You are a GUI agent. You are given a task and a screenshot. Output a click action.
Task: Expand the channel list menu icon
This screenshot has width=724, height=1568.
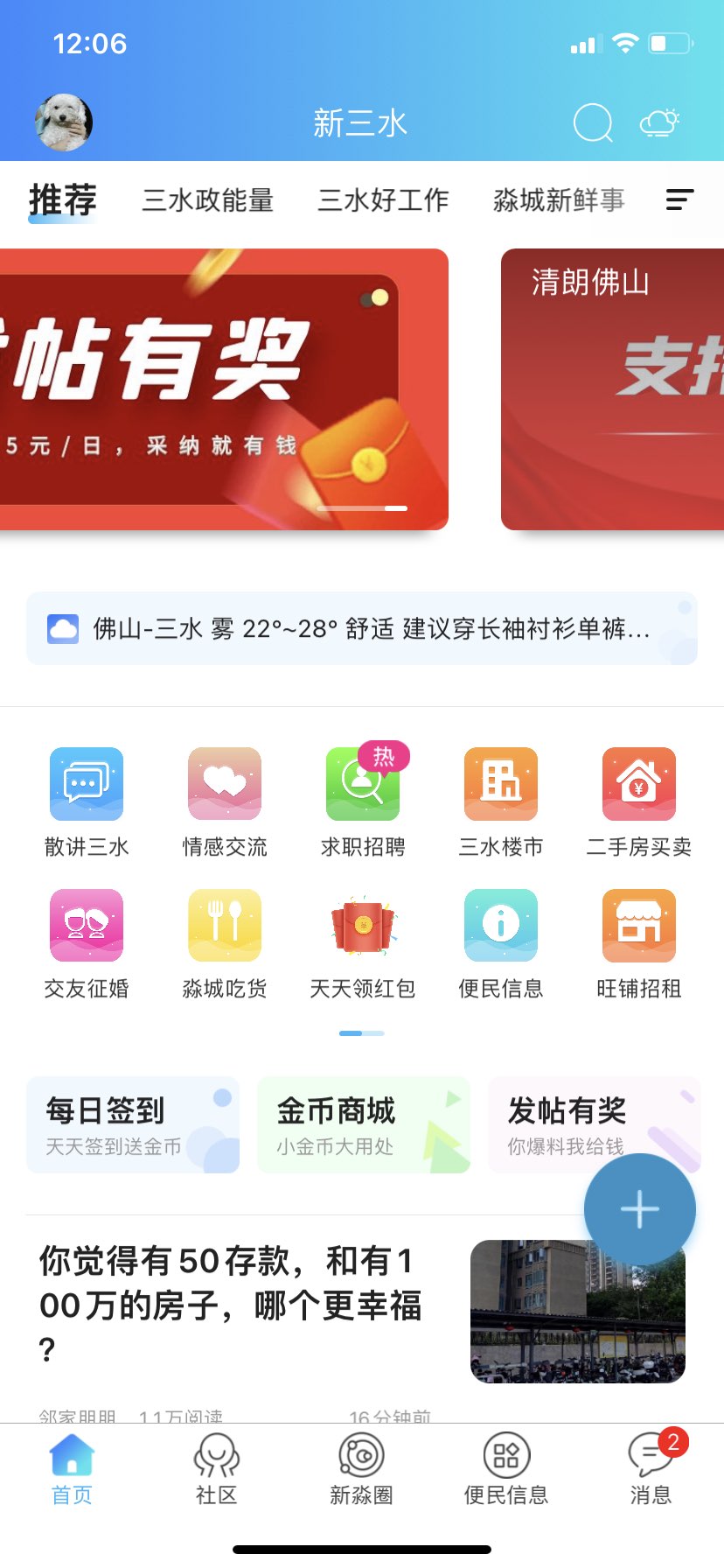click(x=679, y=200)
